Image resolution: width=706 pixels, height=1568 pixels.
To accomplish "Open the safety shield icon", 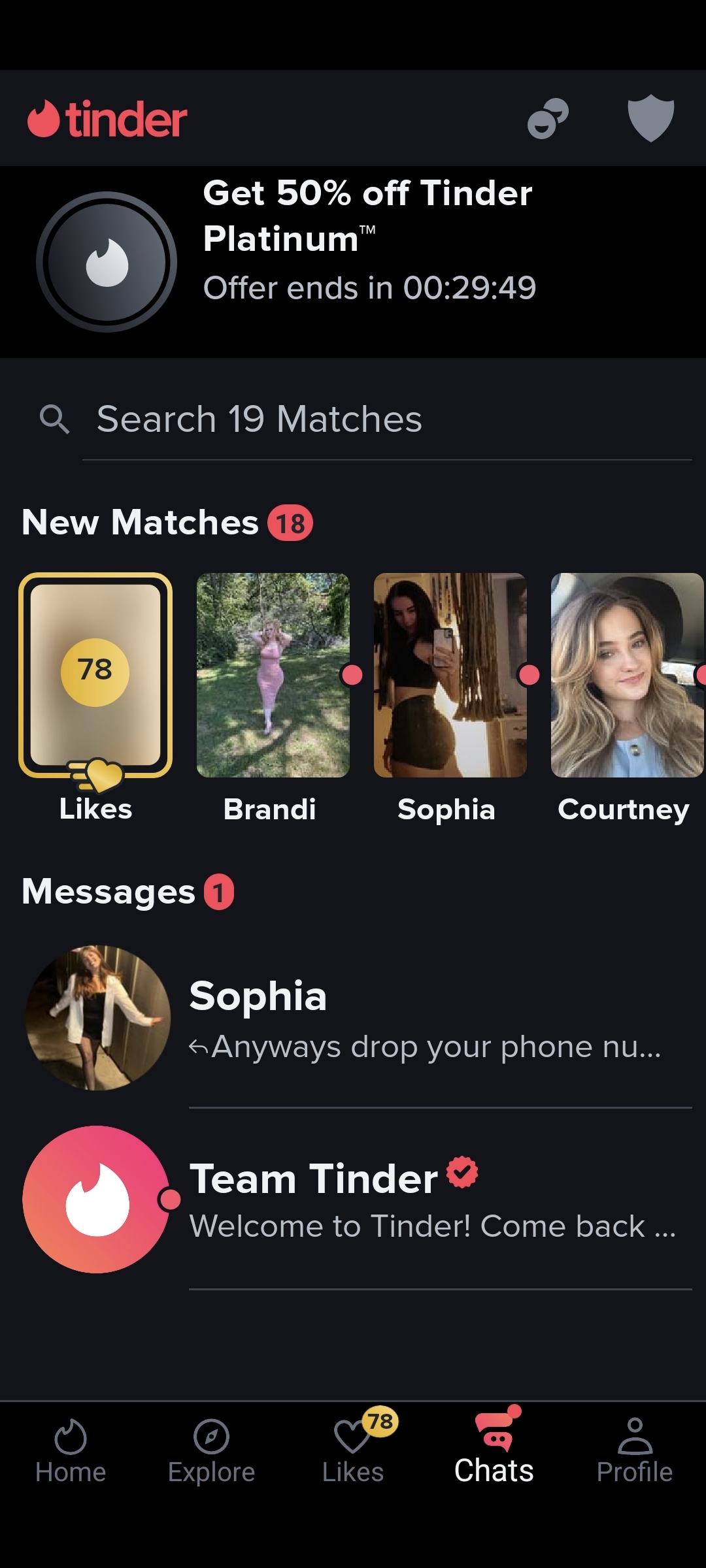I will click(650, 118).
